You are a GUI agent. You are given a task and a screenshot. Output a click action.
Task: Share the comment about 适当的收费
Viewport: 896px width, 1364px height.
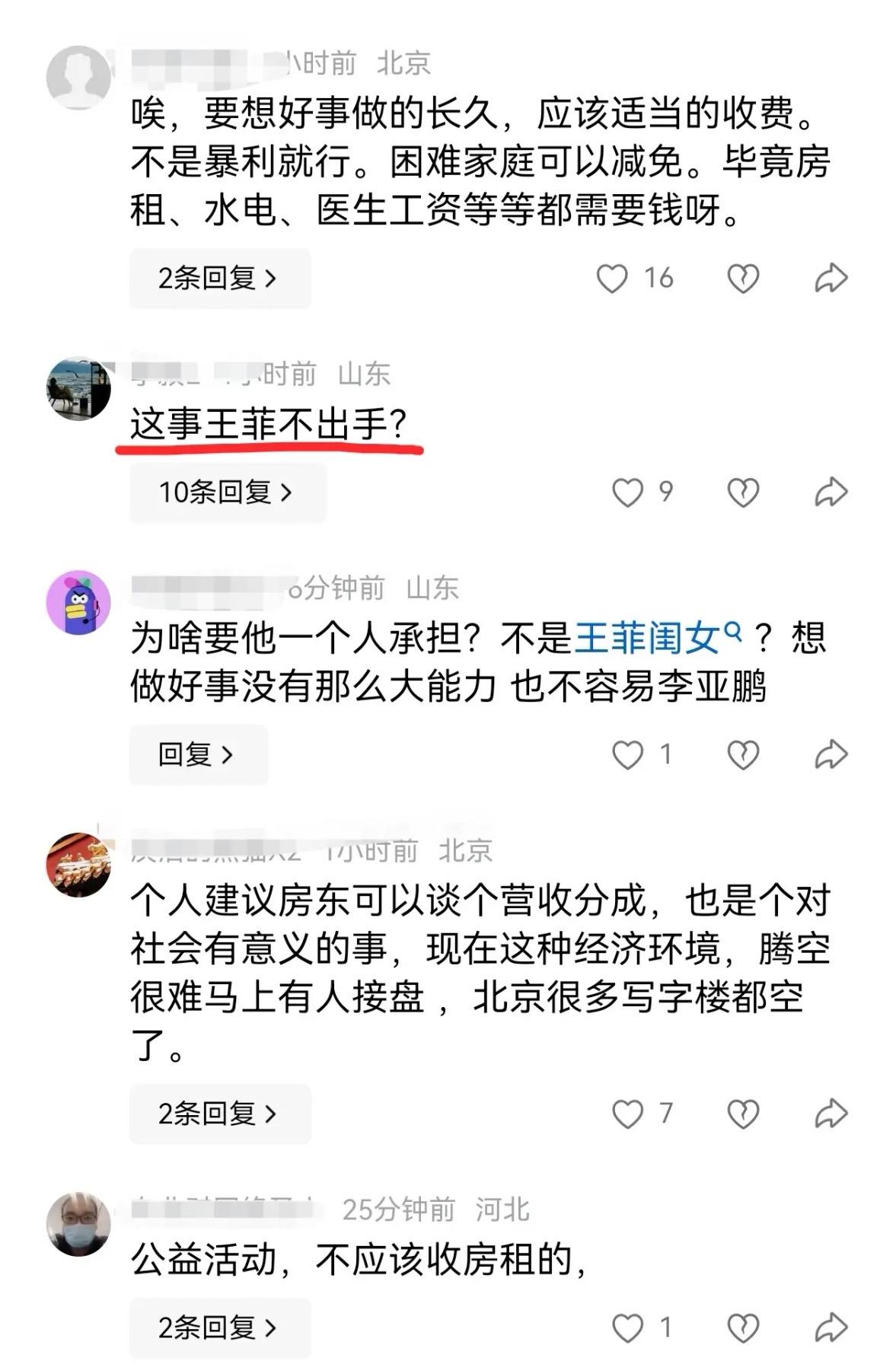click(831, 279)
